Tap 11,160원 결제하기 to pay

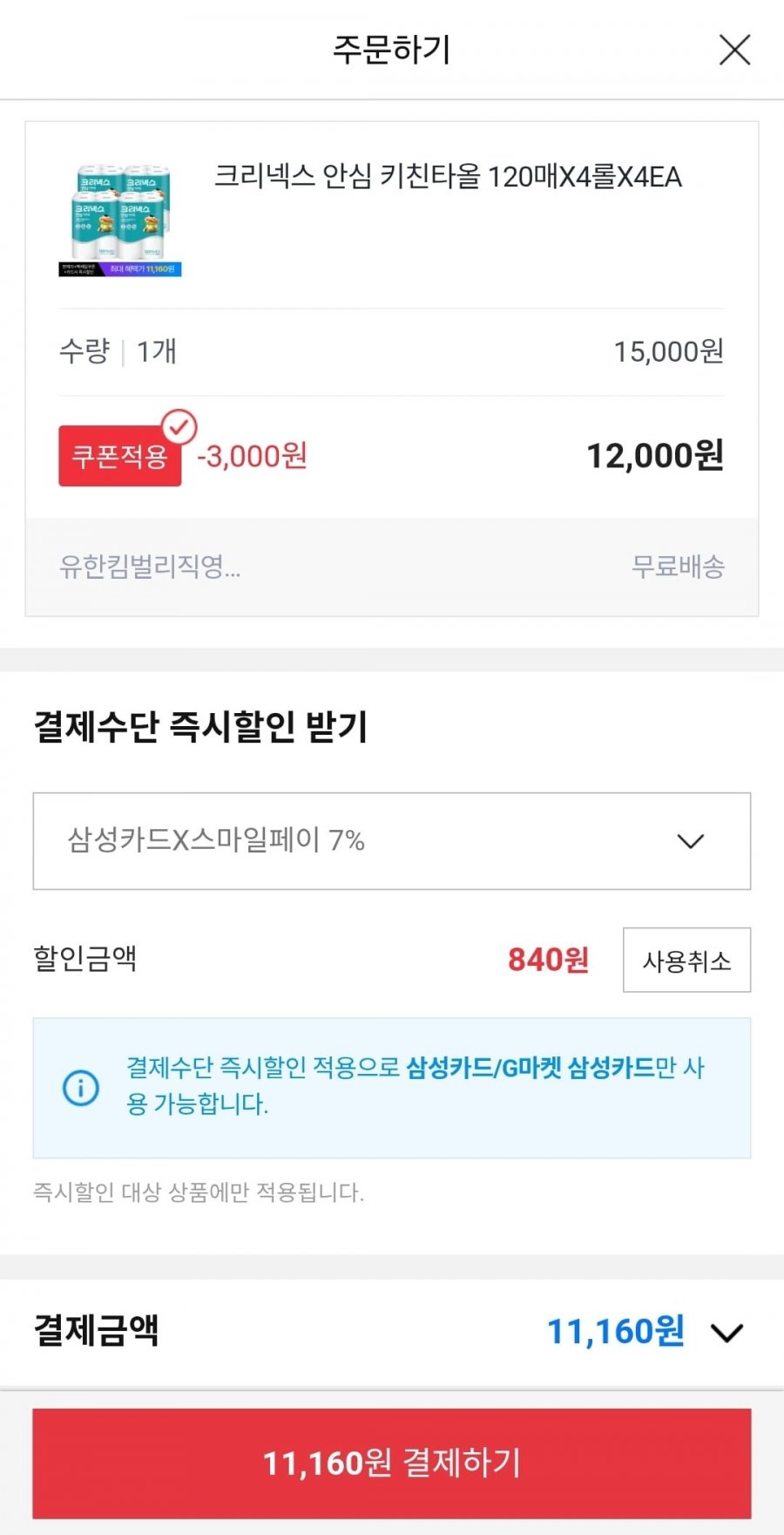point(391,1464)
